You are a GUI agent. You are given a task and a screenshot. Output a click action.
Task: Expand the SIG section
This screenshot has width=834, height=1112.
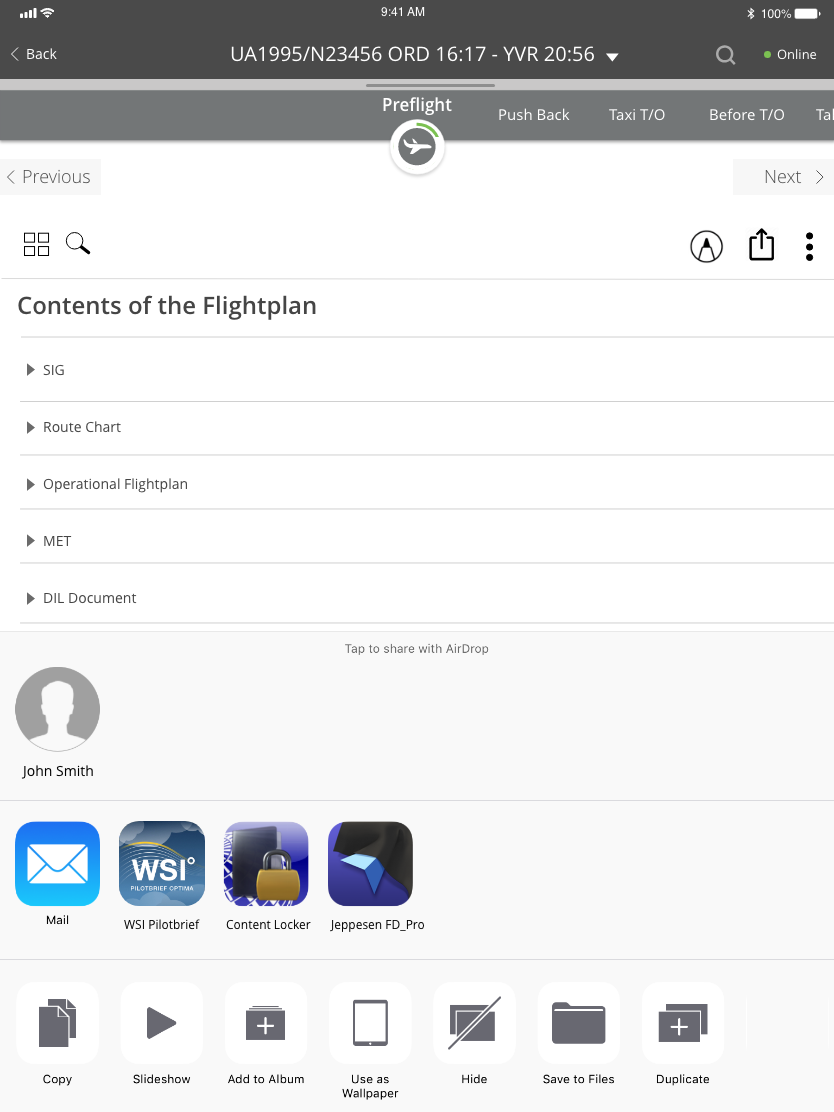click(54, 370)
